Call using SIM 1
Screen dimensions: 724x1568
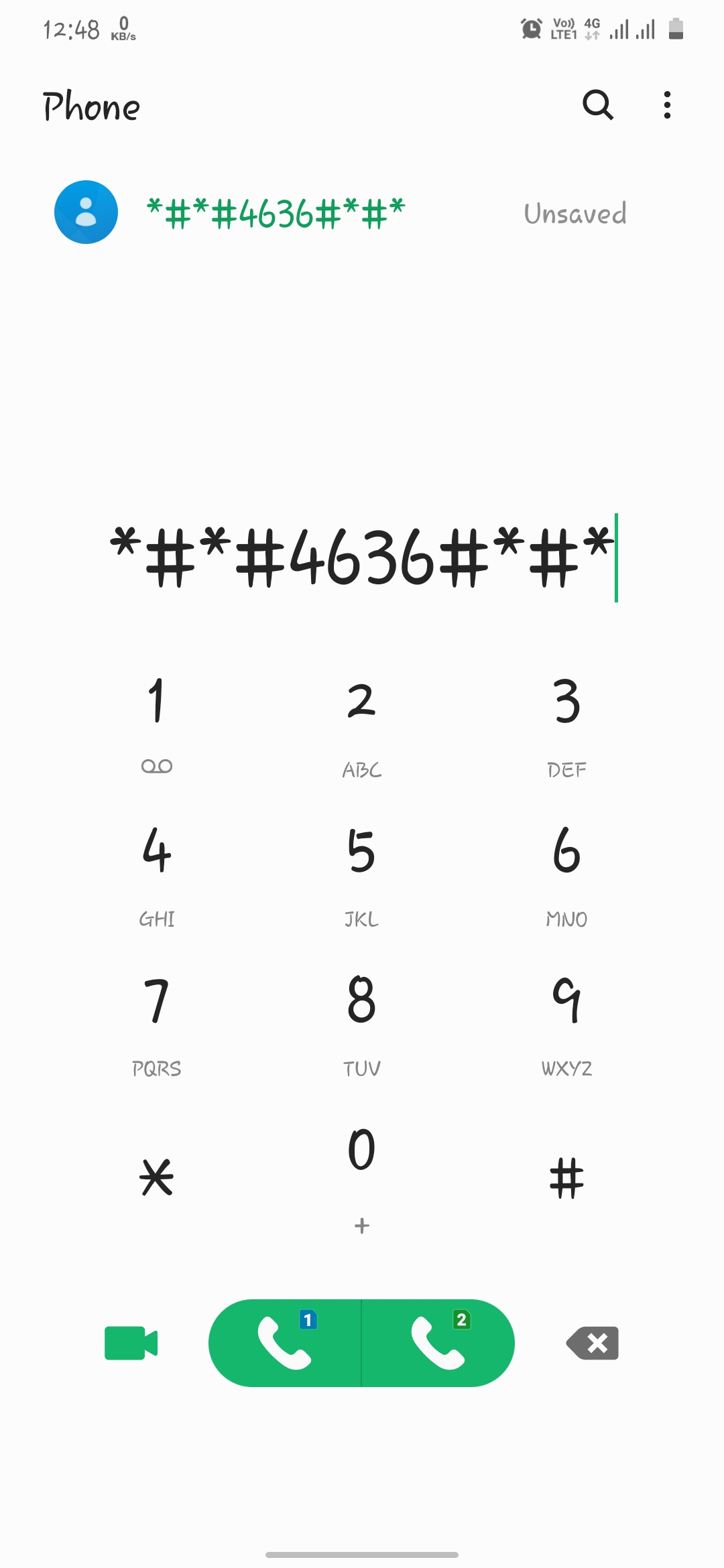(x=285, y=1343)
